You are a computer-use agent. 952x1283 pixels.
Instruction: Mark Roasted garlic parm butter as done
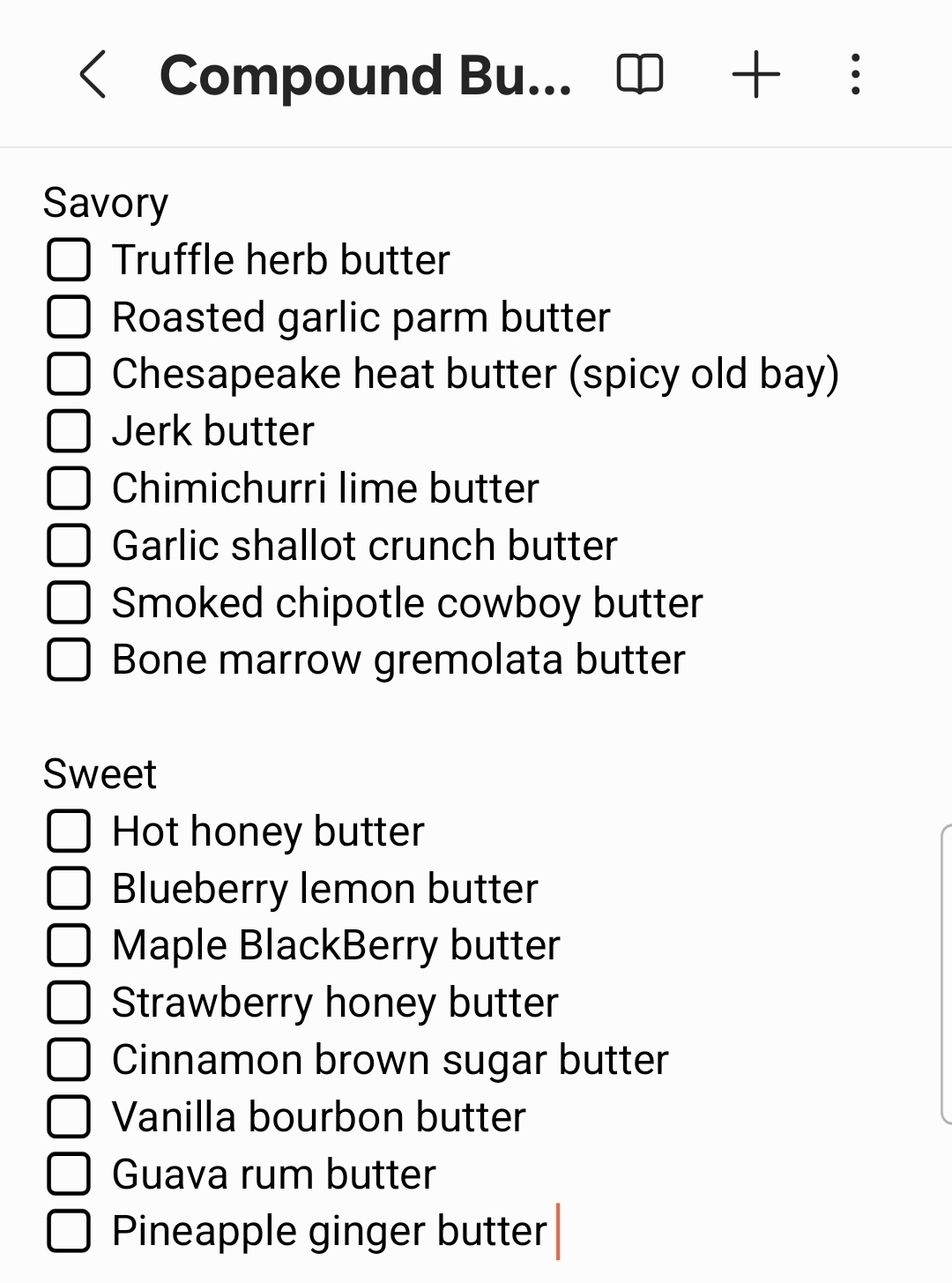click(69, 317)
